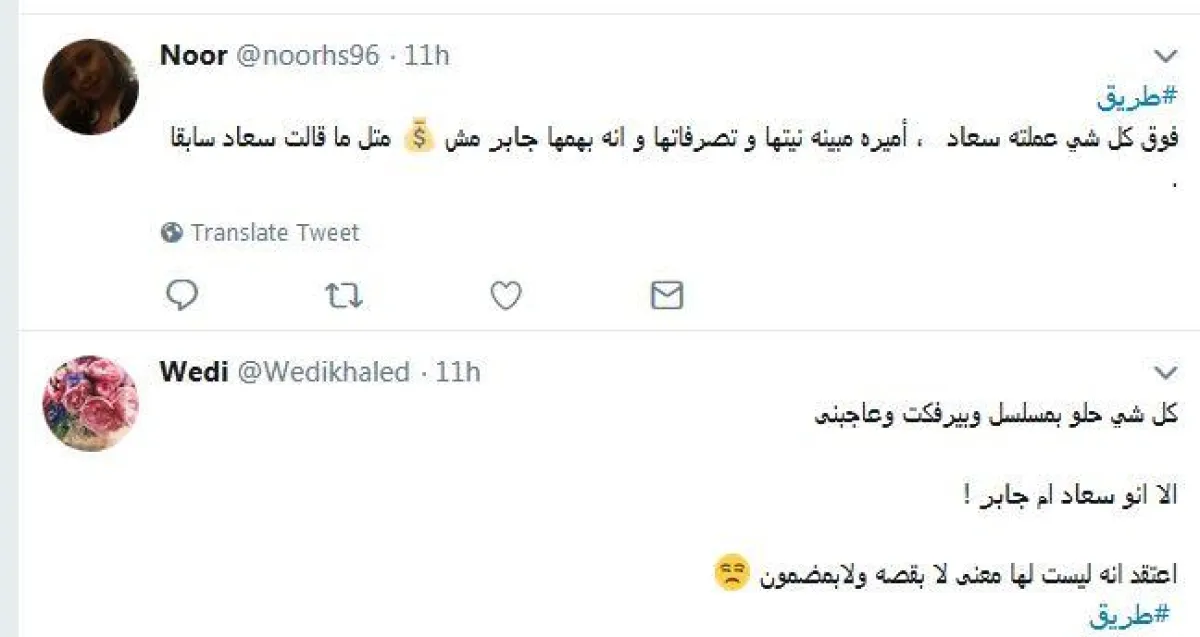Like Noor's tweet
The height and width of the screenshot is (637, 1200).
(x=507, y=294)
